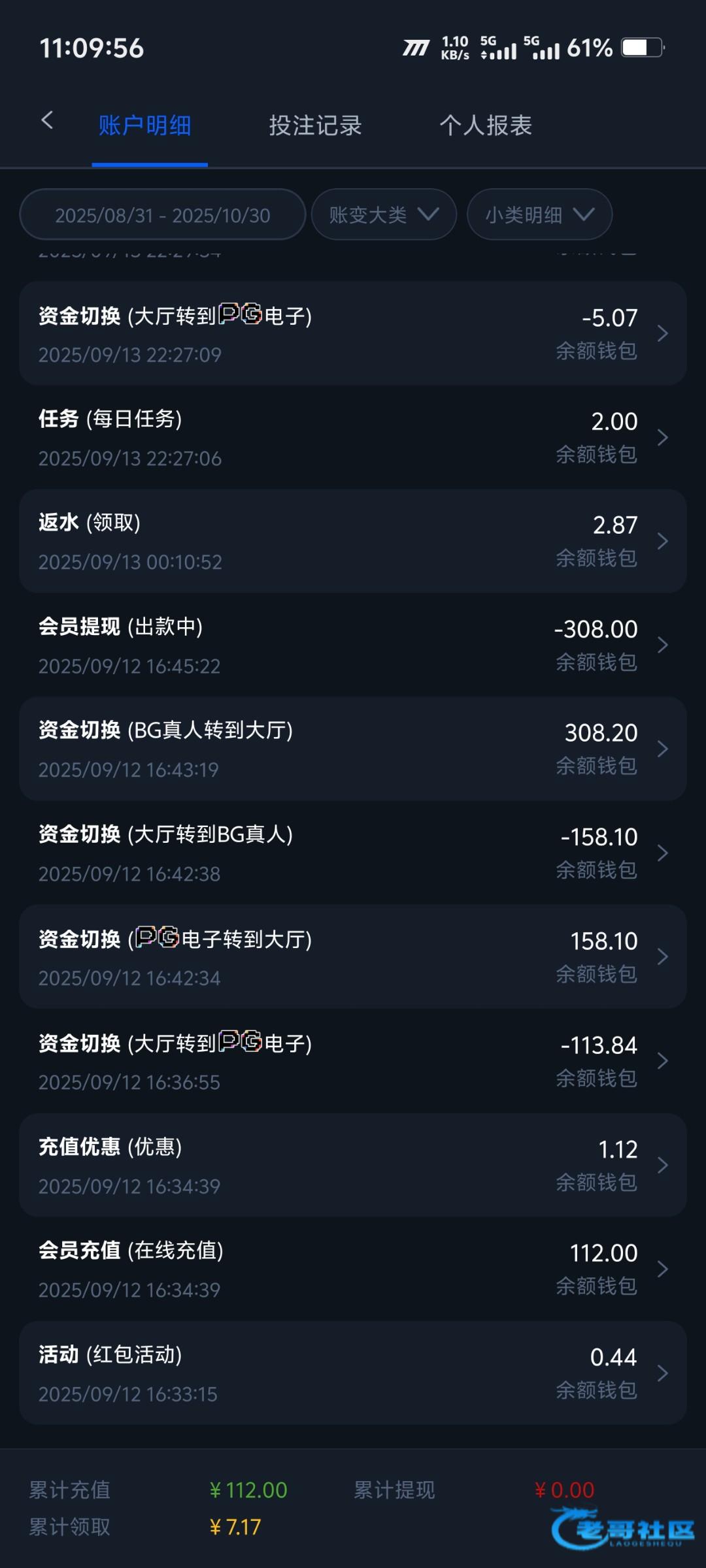View the 返水 (领取) 2.87 record
This screenshot has width=706, height=1568.
pos(353,541)
